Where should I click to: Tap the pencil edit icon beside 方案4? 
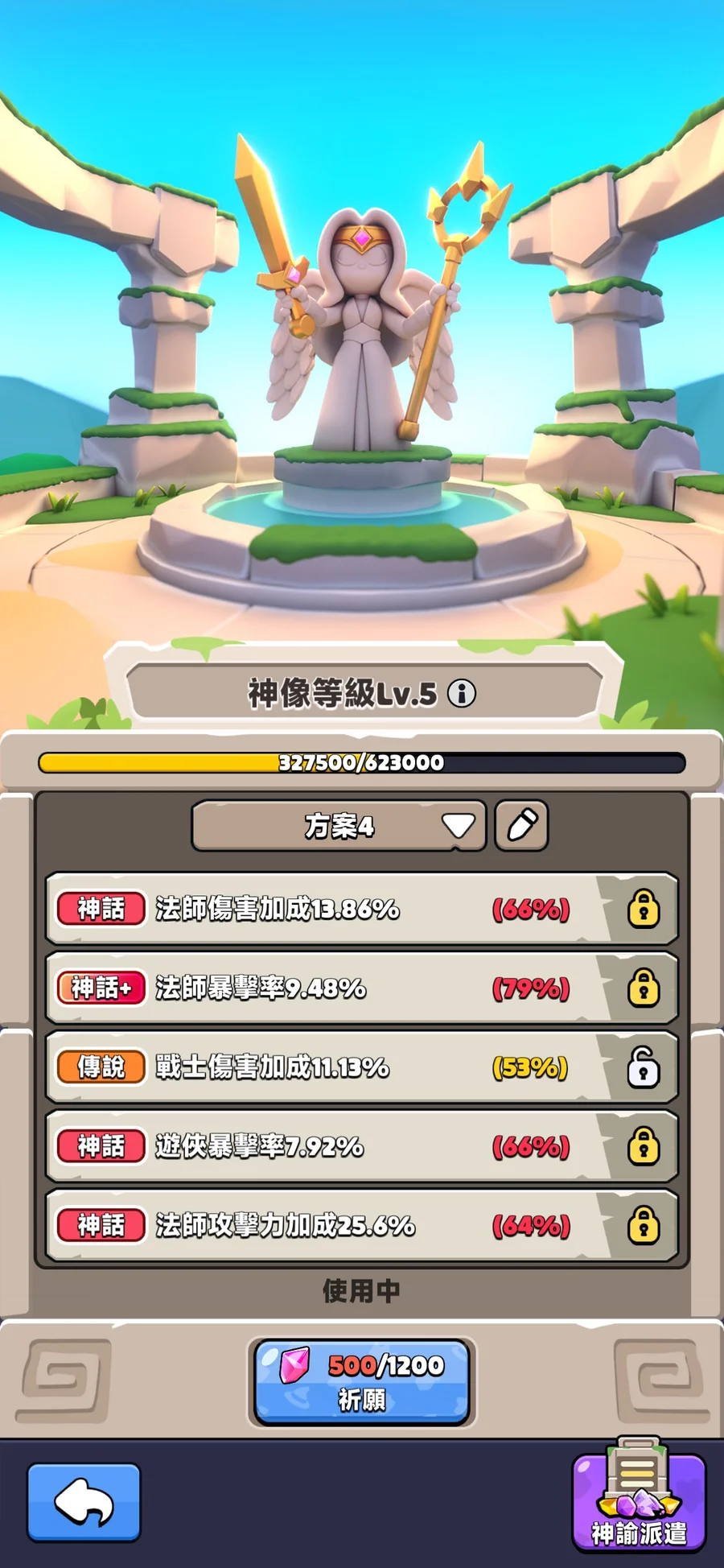tap(521, 826)
